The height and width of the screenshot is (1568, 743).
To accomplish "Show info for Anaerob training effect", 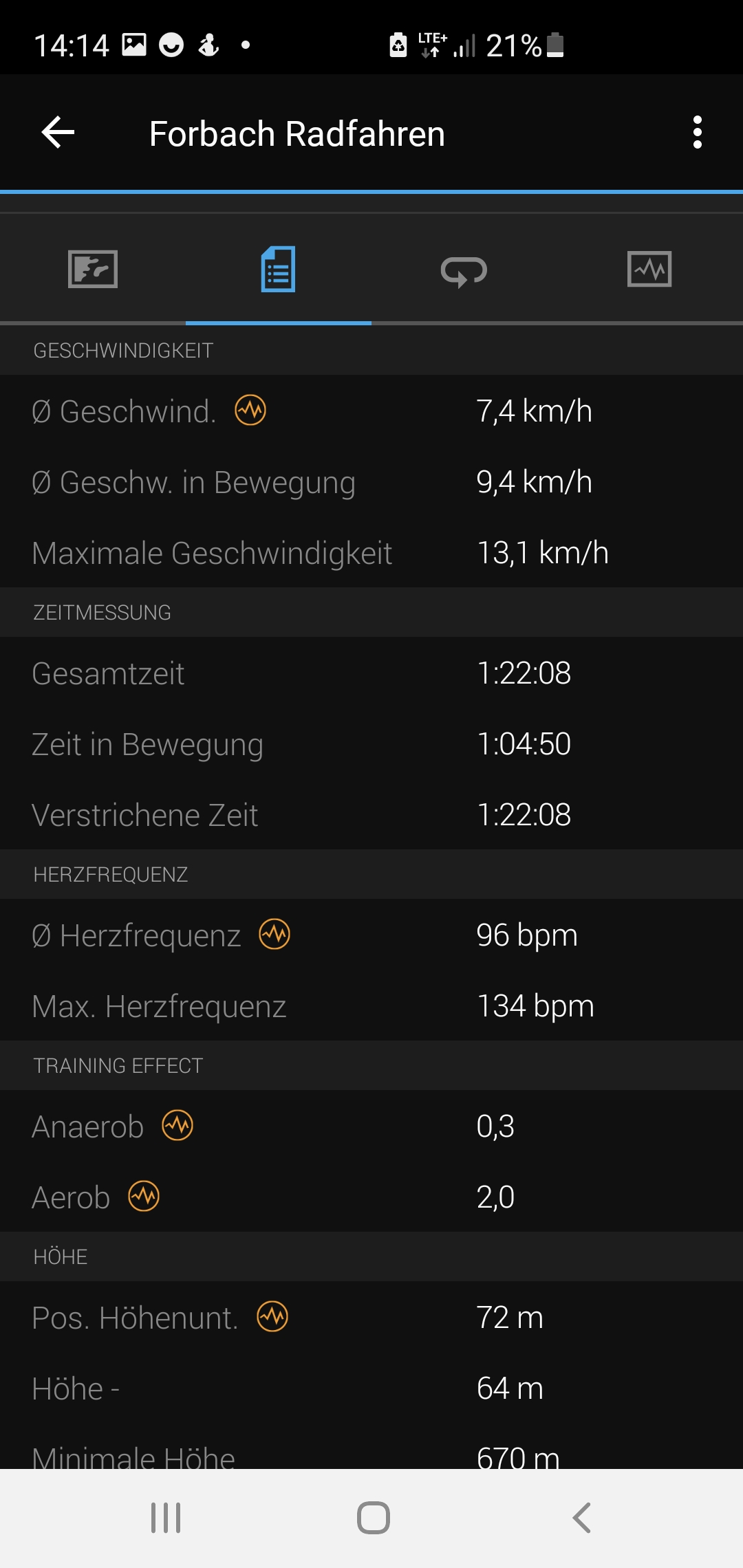I will tap(177, 1126).
